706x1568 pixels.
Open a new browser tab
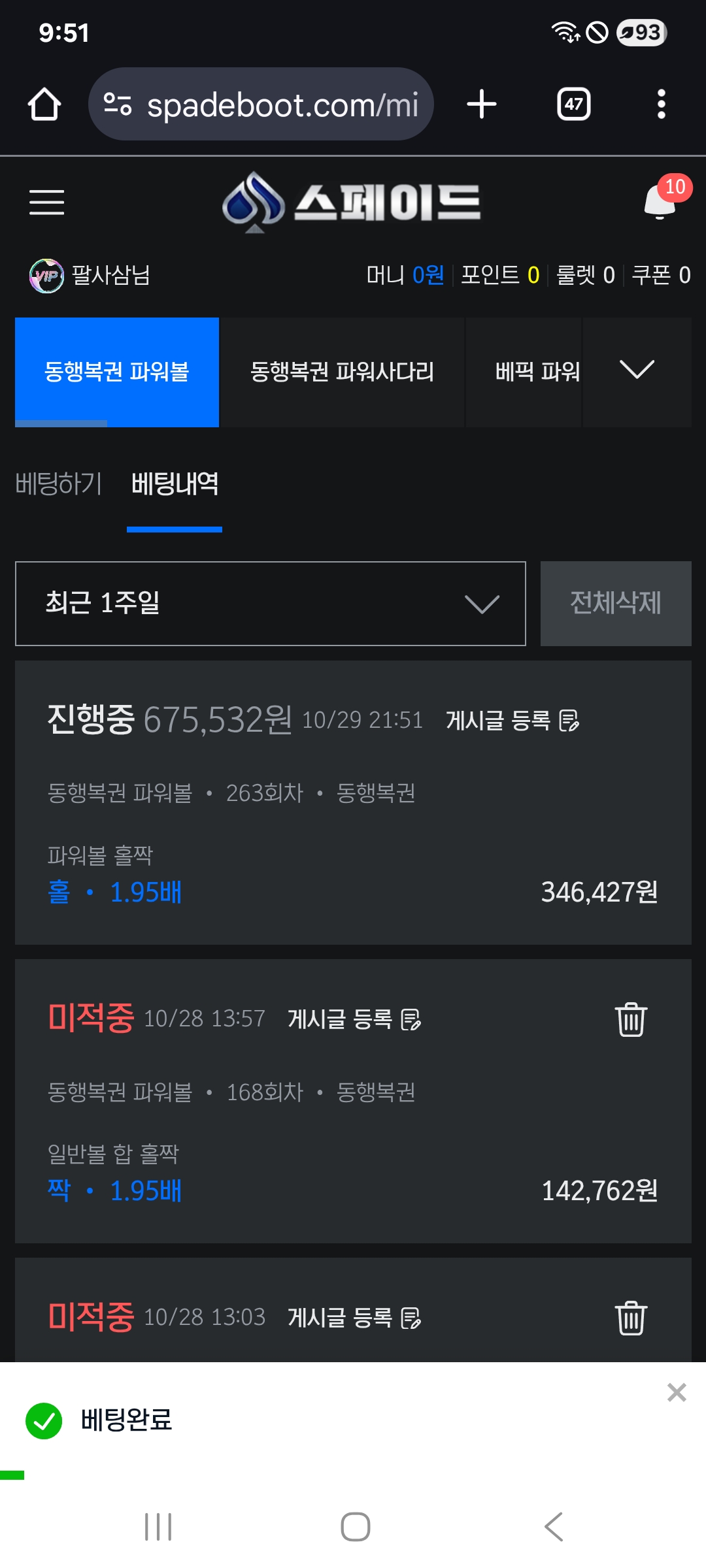point(482,104)
